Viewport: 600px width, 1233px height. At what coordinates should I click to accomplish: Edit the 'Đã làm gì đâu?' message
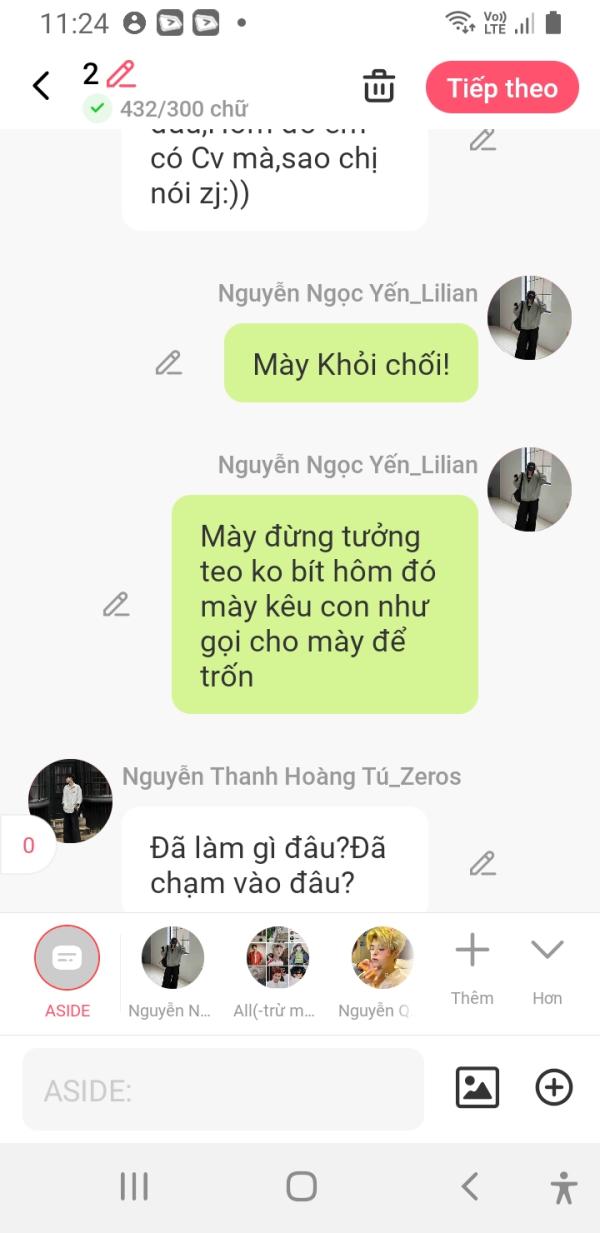click(482, 862)
